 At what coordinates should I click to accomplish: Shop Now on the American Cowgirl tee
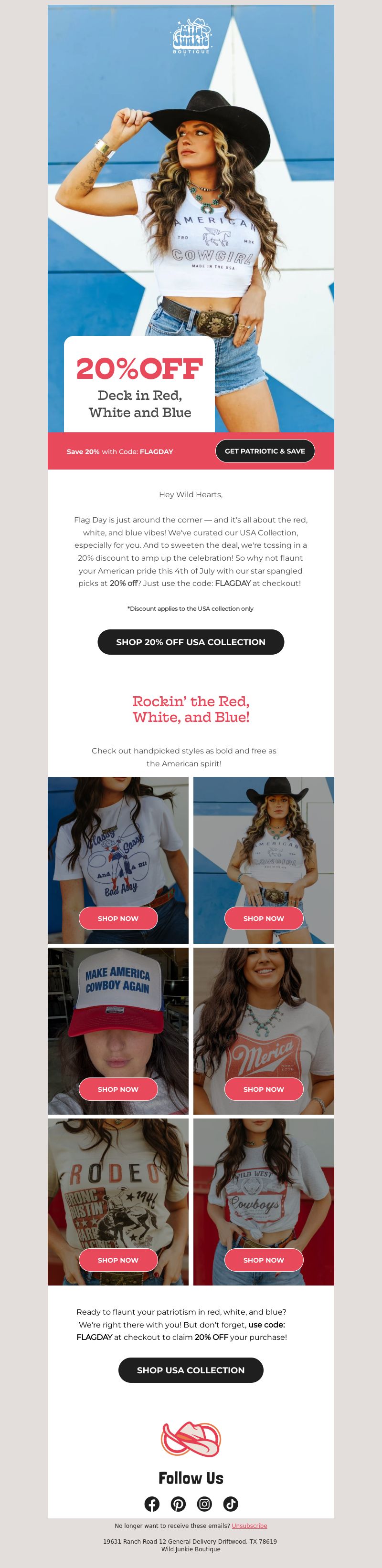tap(264, 918)
